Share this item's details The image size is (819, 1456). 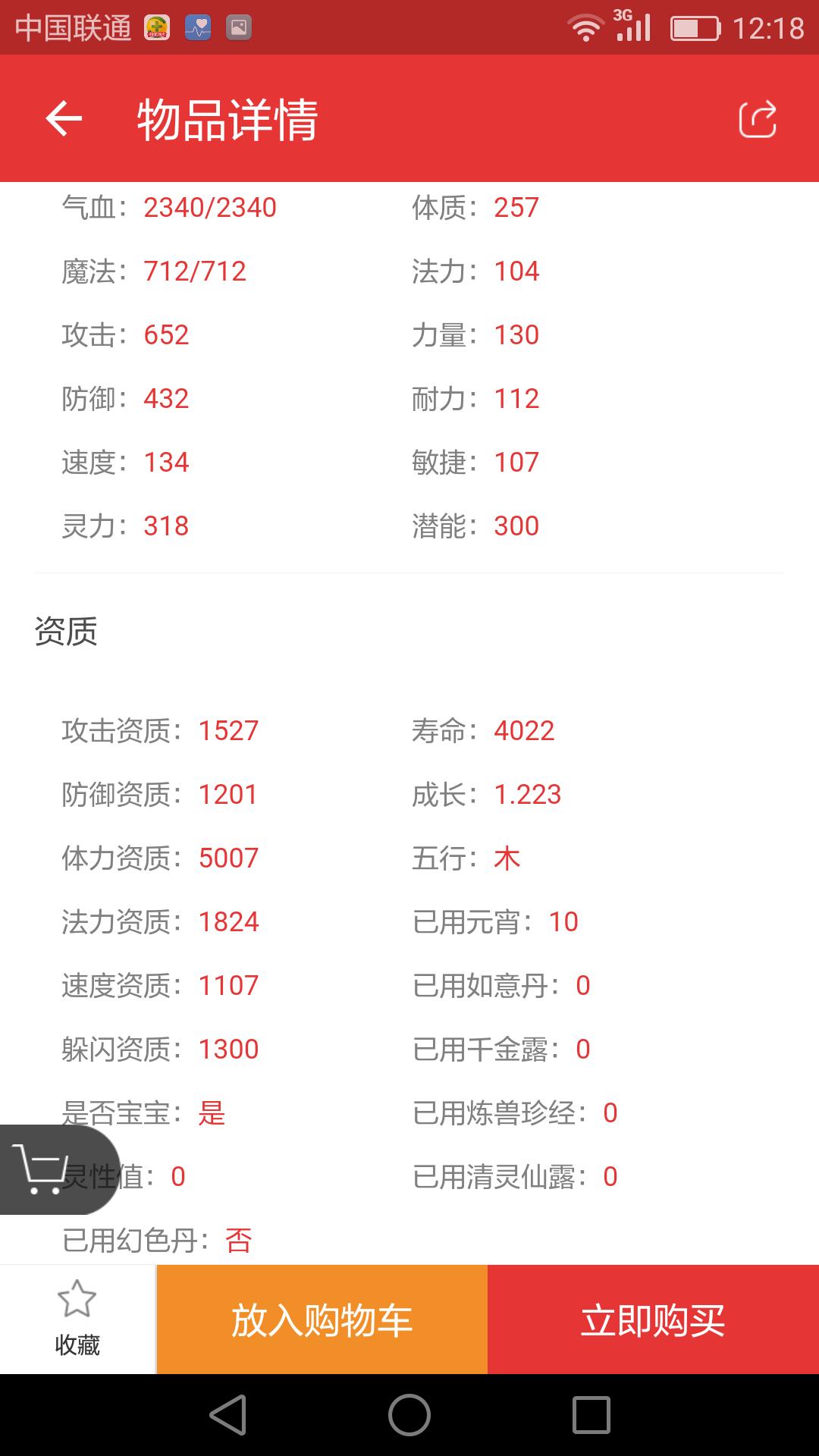[x=758, y=119]
